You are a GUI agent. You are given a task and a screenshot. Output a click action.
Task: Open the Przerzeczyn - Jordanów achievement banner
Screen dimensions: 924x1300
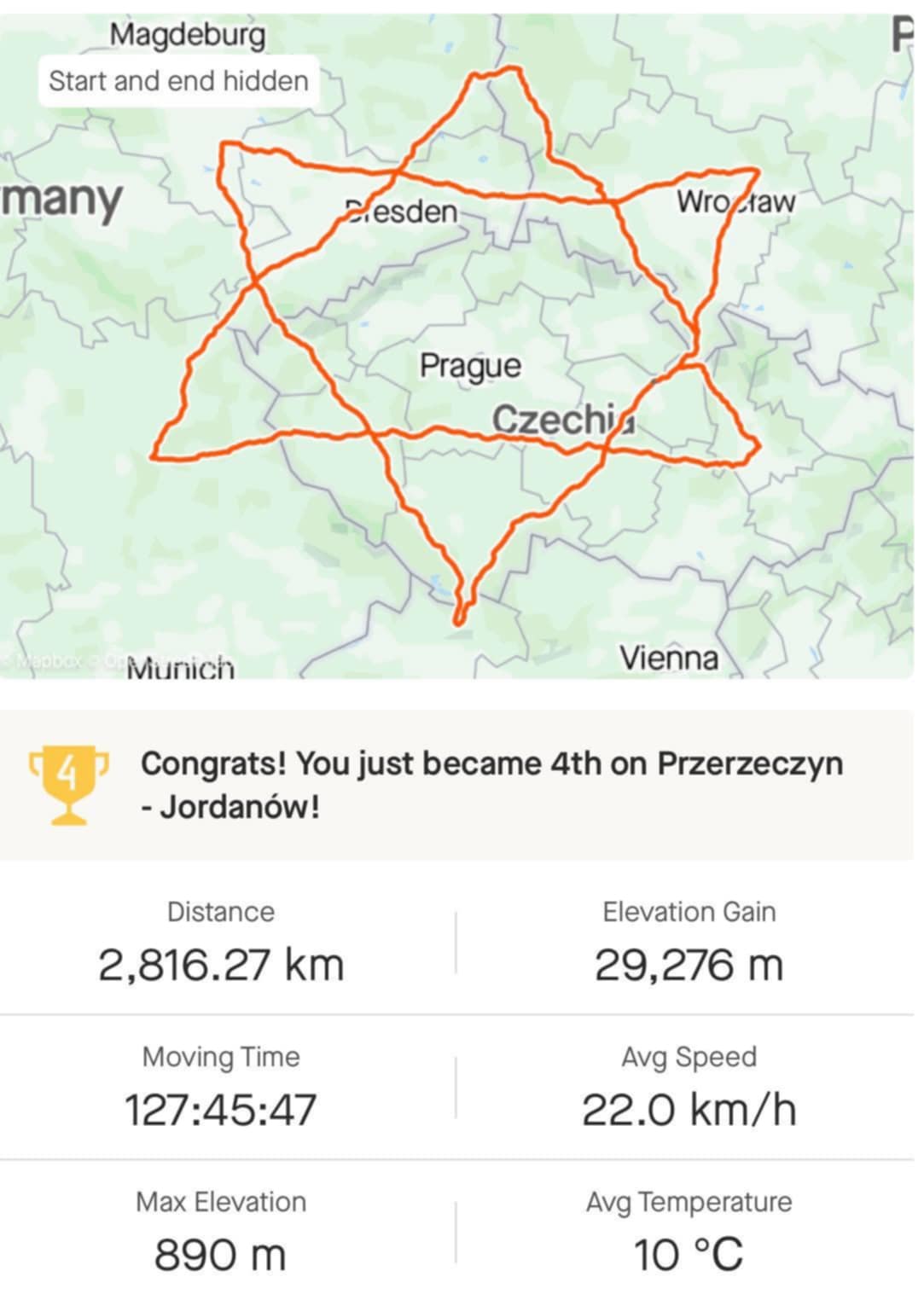point(461,785)
